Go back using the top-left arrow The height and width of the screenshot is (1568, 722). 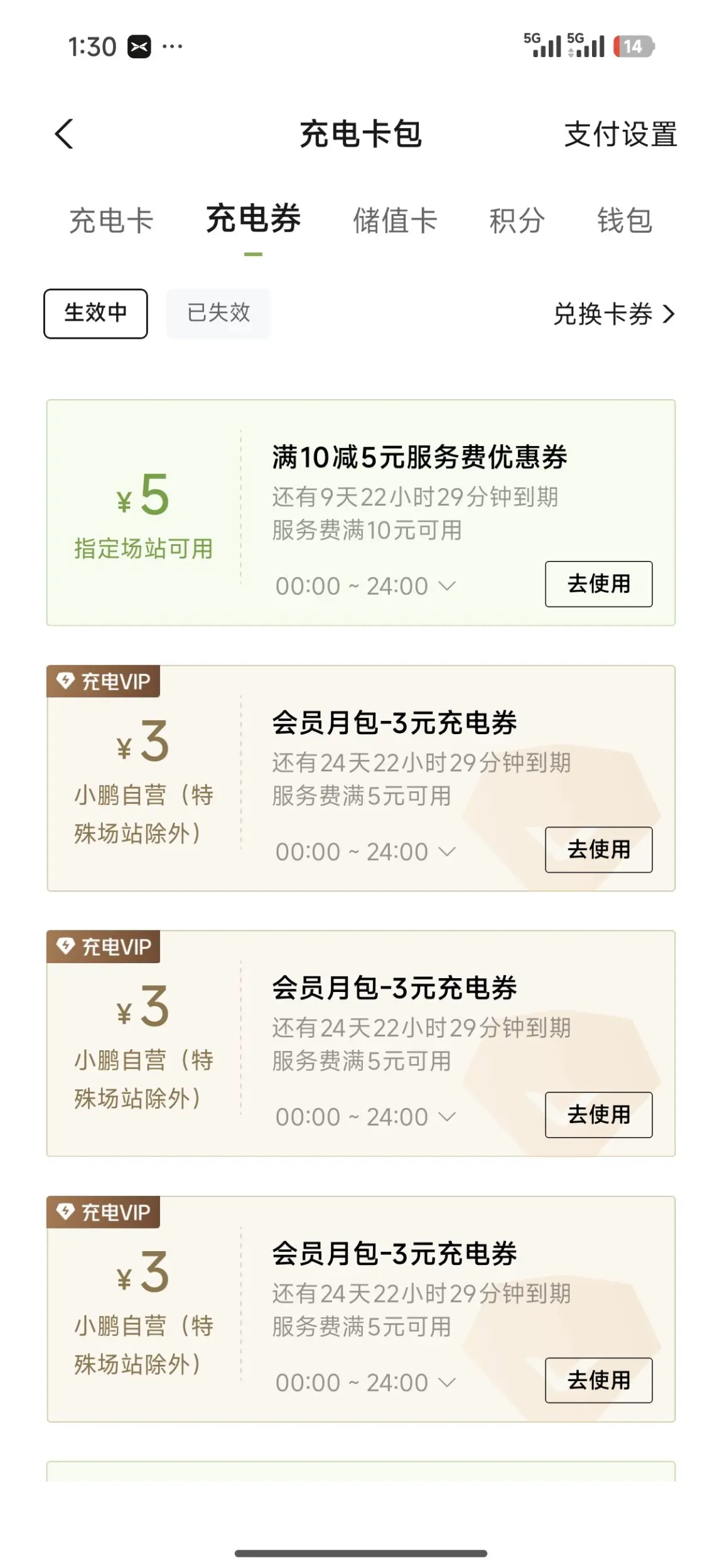pyautogui.click(x=64, y=134)
